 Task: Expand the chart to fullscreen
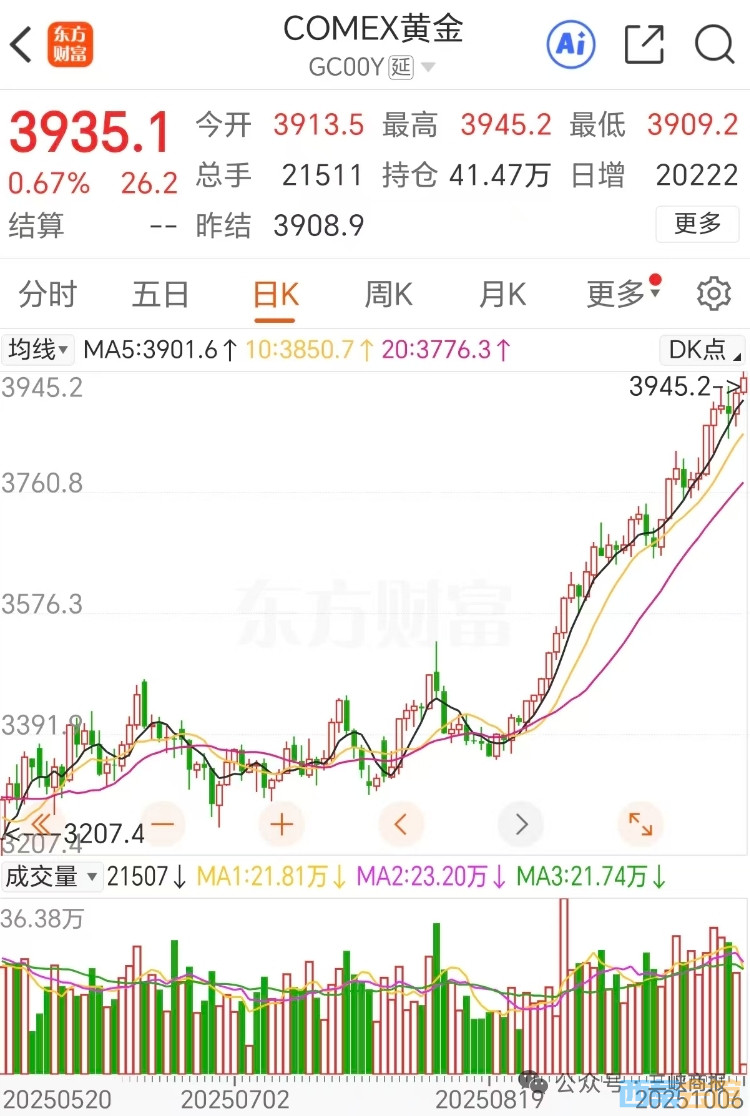pos(640,825)
